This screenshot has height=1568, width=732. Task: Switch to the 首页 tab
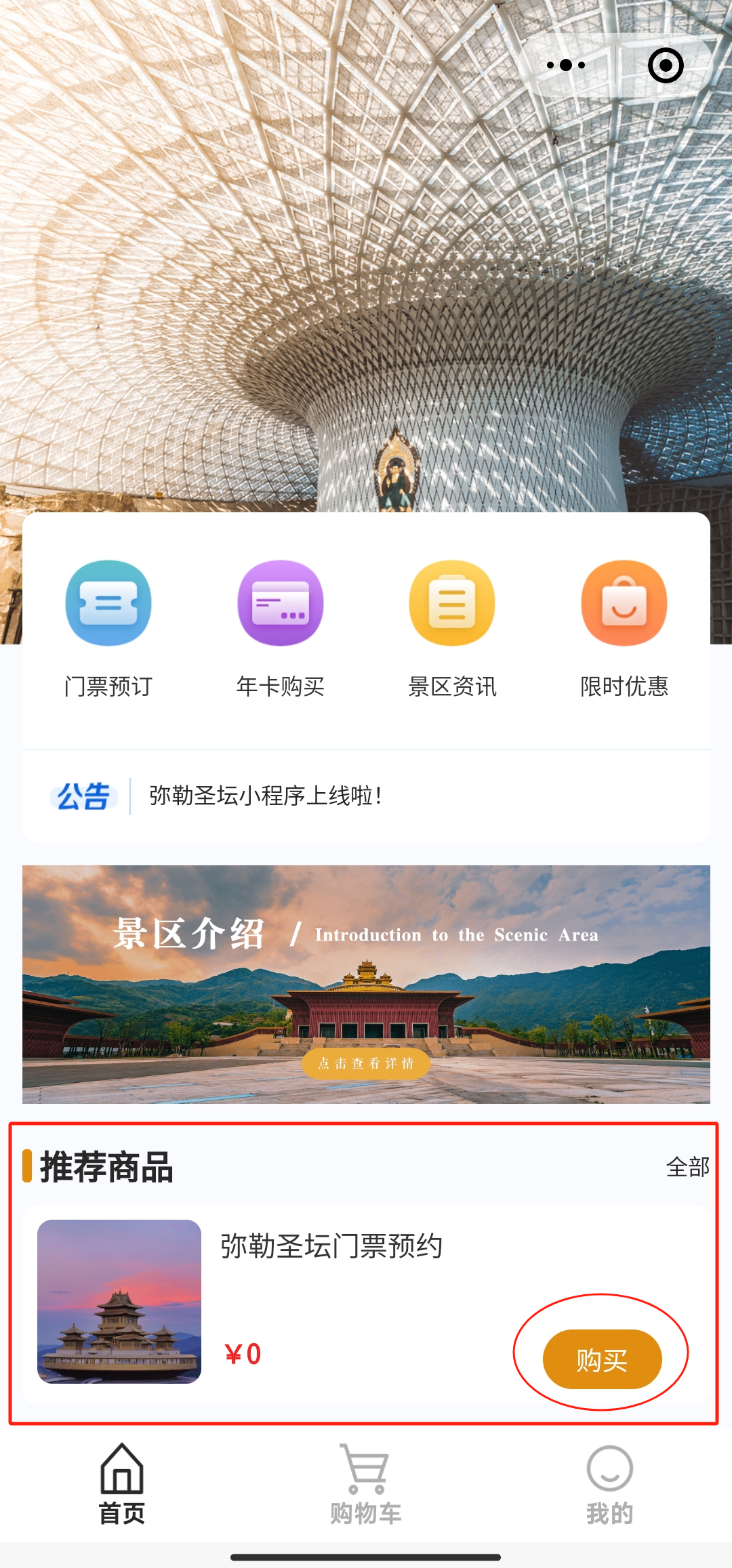click(122, 1484)
